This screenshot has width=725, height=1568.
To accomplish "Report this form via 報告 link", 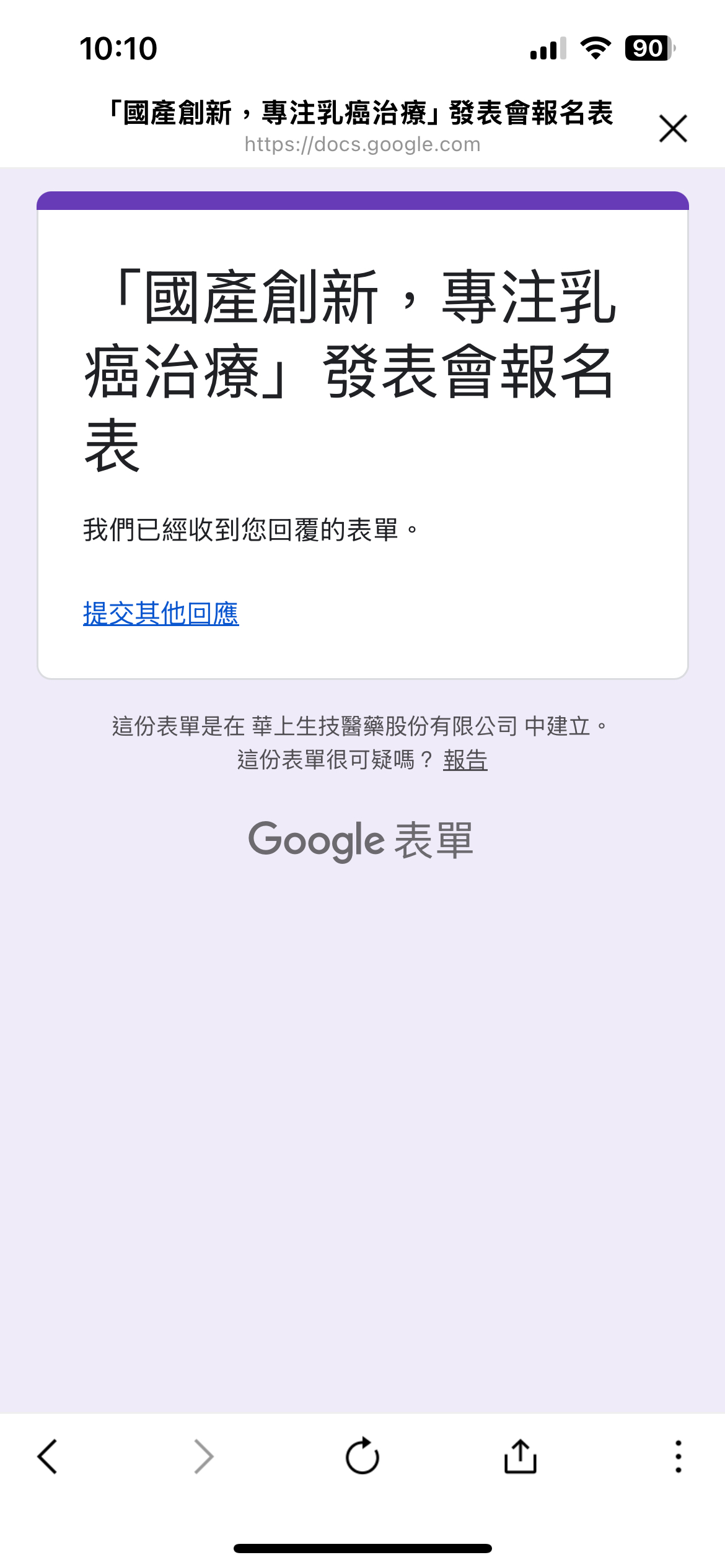I will click(465, 760).
